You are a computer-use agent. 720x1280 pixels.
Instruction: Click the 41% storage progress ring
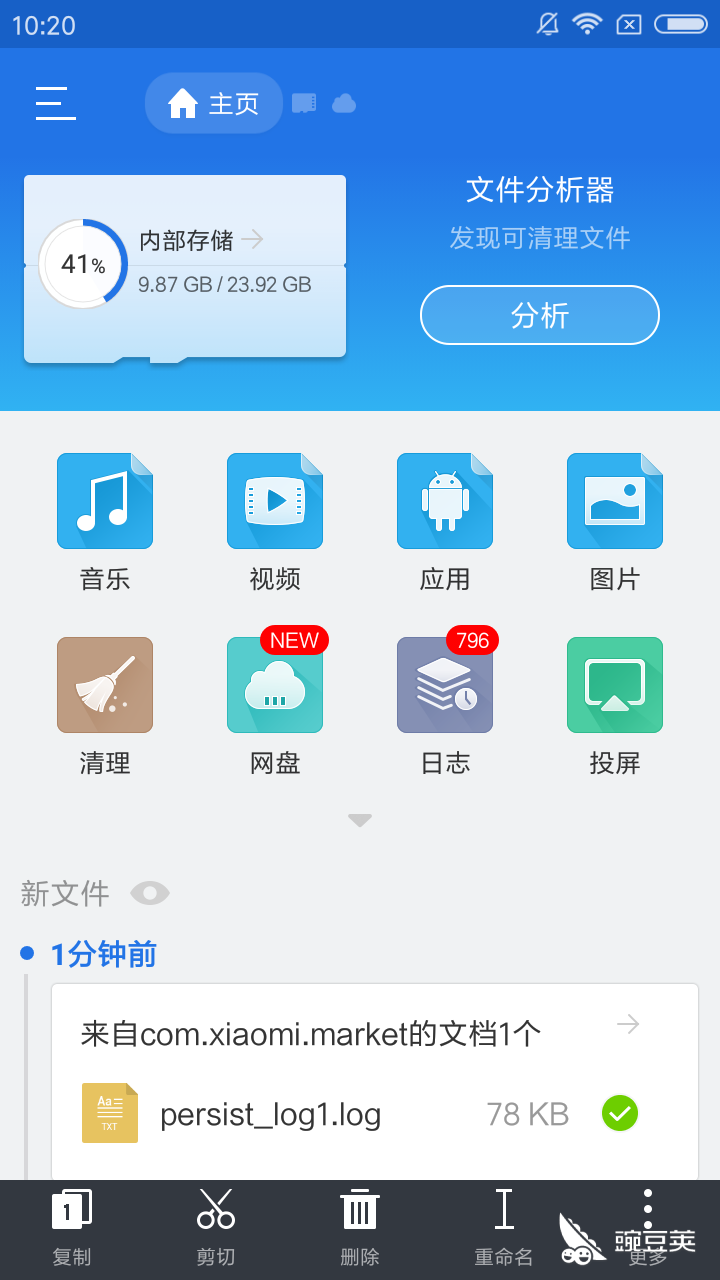81,264
